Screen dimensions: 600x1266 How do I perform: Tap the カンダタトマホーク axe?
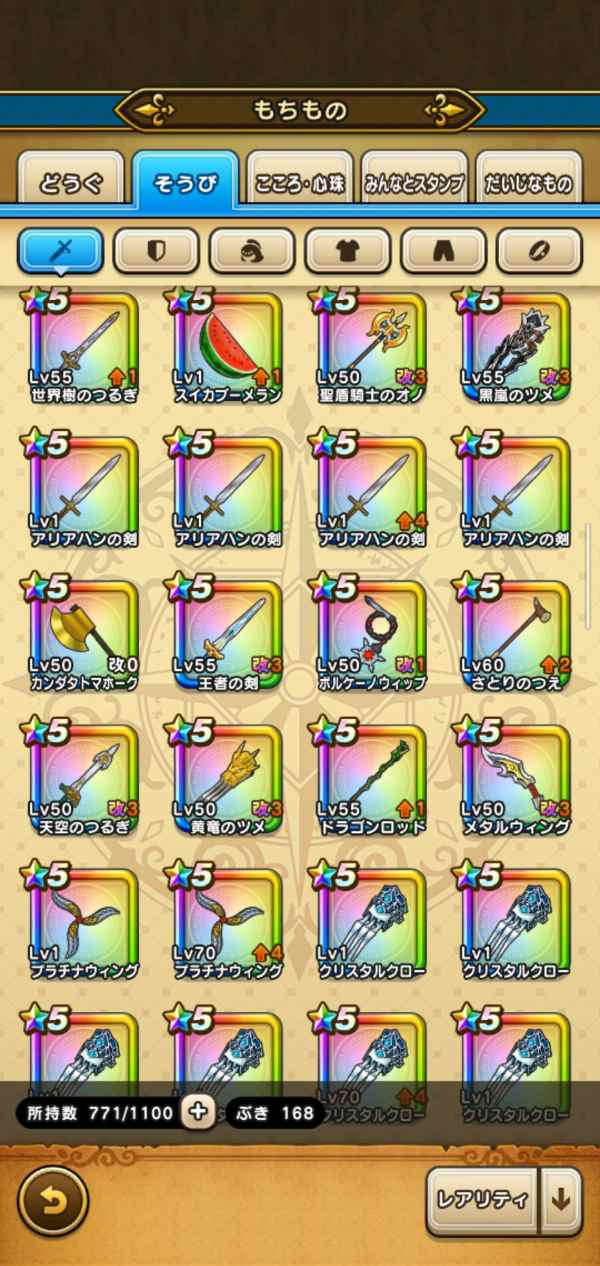point(84,635)
